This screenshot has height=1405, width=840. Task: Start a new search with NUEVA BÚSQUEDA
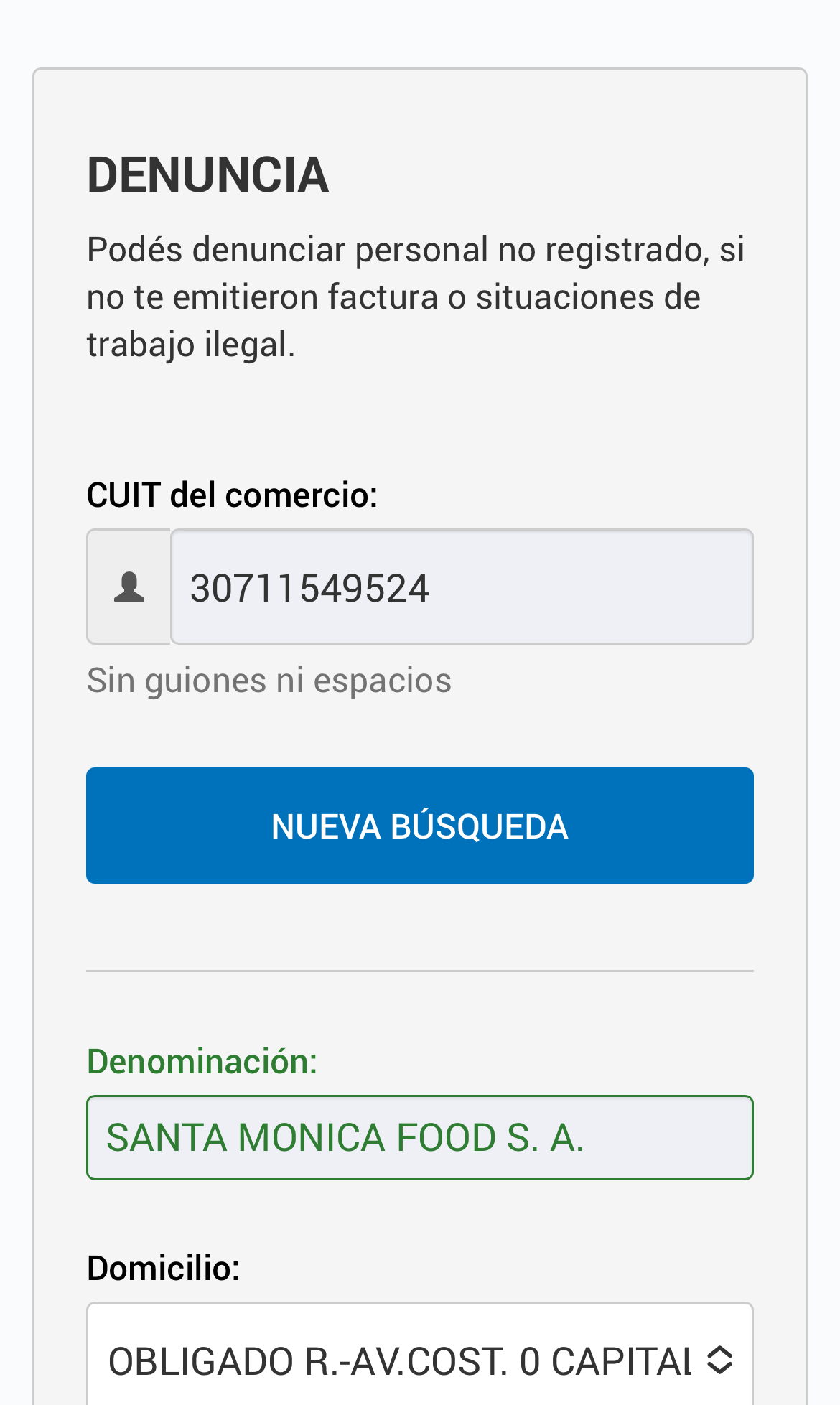[419, 826]
